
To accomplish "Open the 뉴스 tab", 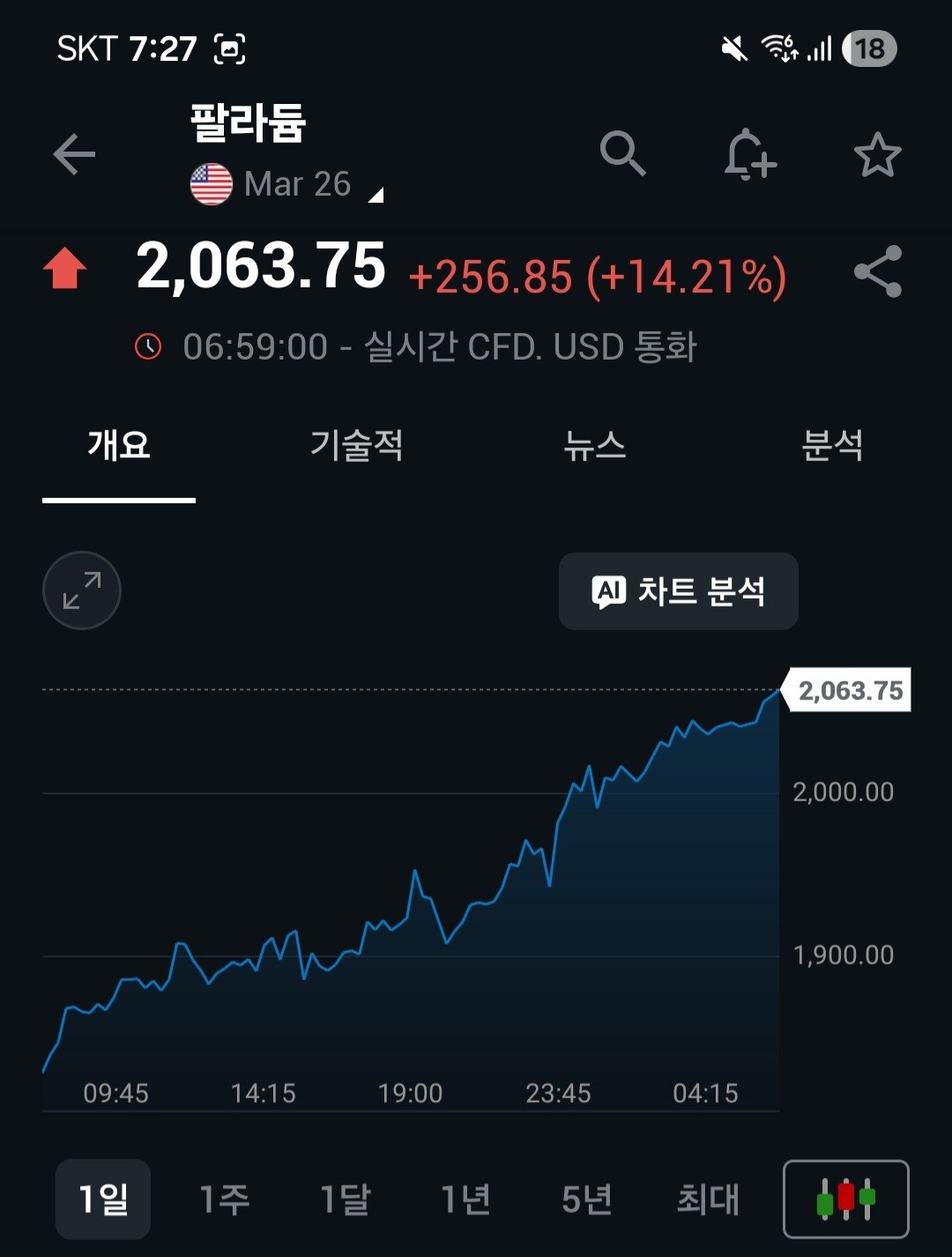I will click(x=594, y=445).
